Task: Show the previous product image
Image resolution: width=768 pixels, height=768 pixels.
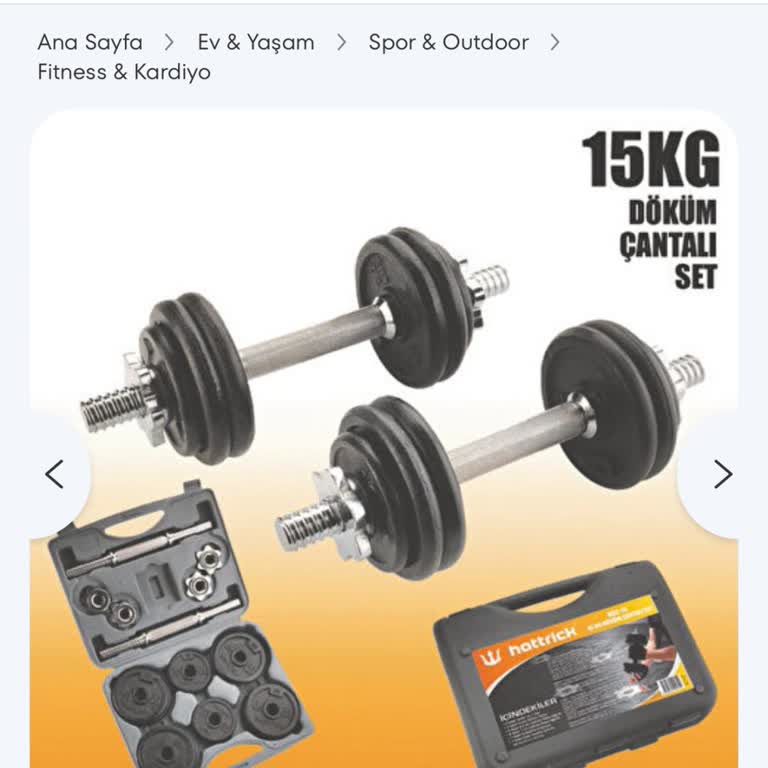Action: [54, 474]
